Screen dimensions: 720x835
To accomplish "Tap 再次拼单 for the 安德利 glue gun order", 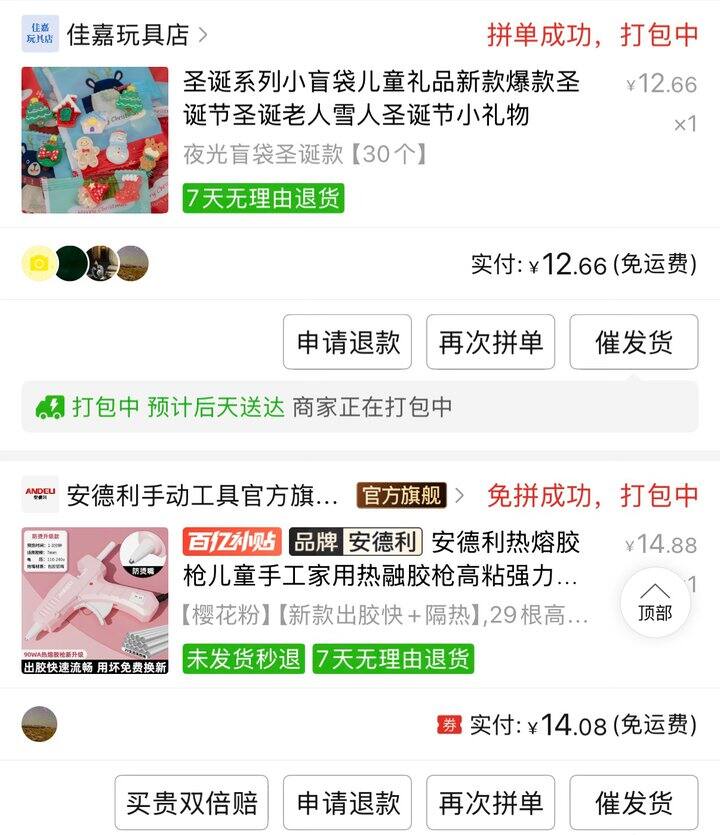I will [x=490, y=802].
